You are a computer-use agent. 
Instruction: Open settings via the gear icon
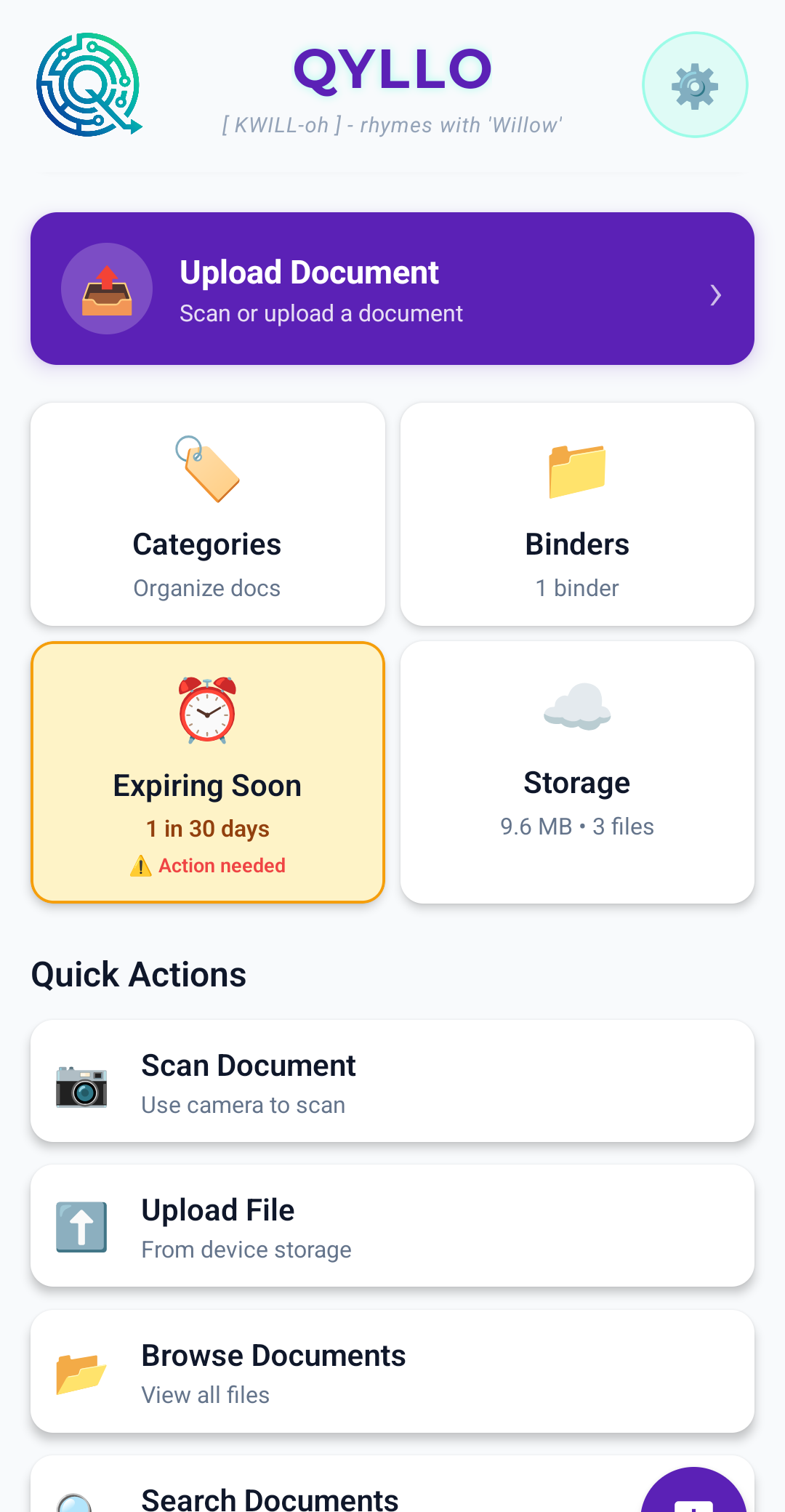[694, 84]
